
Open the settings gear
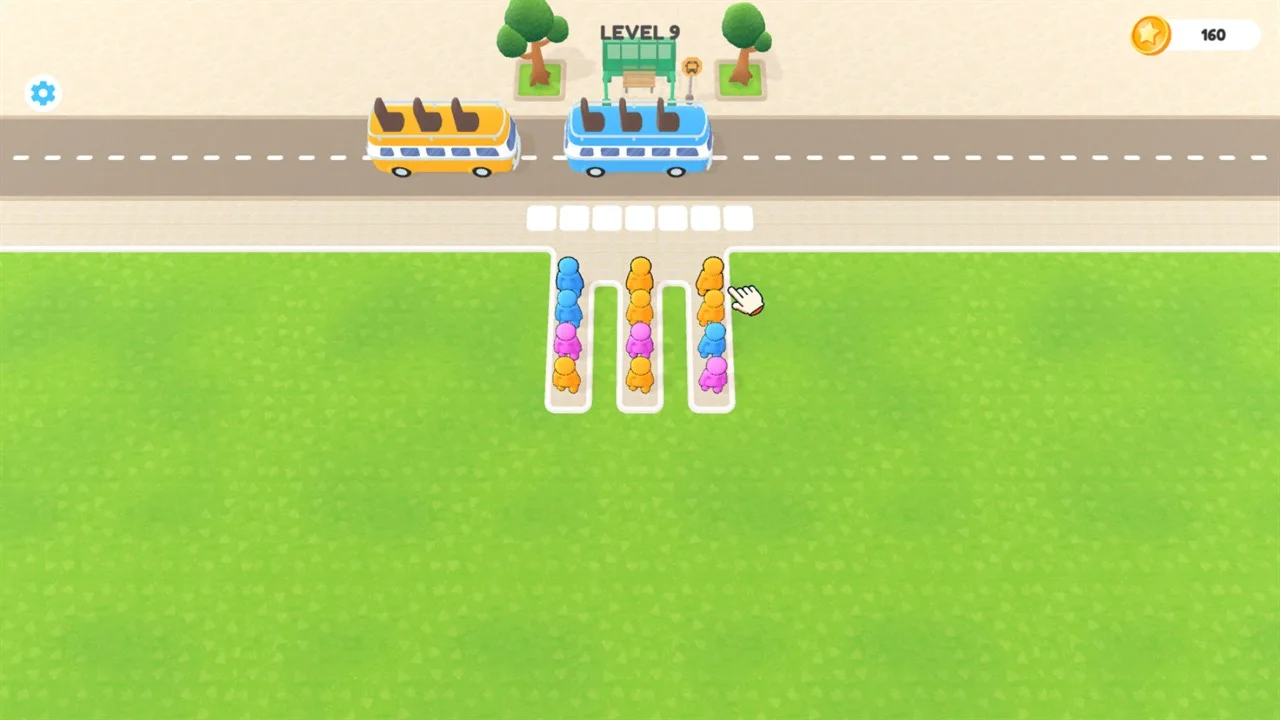pos(43,93)
